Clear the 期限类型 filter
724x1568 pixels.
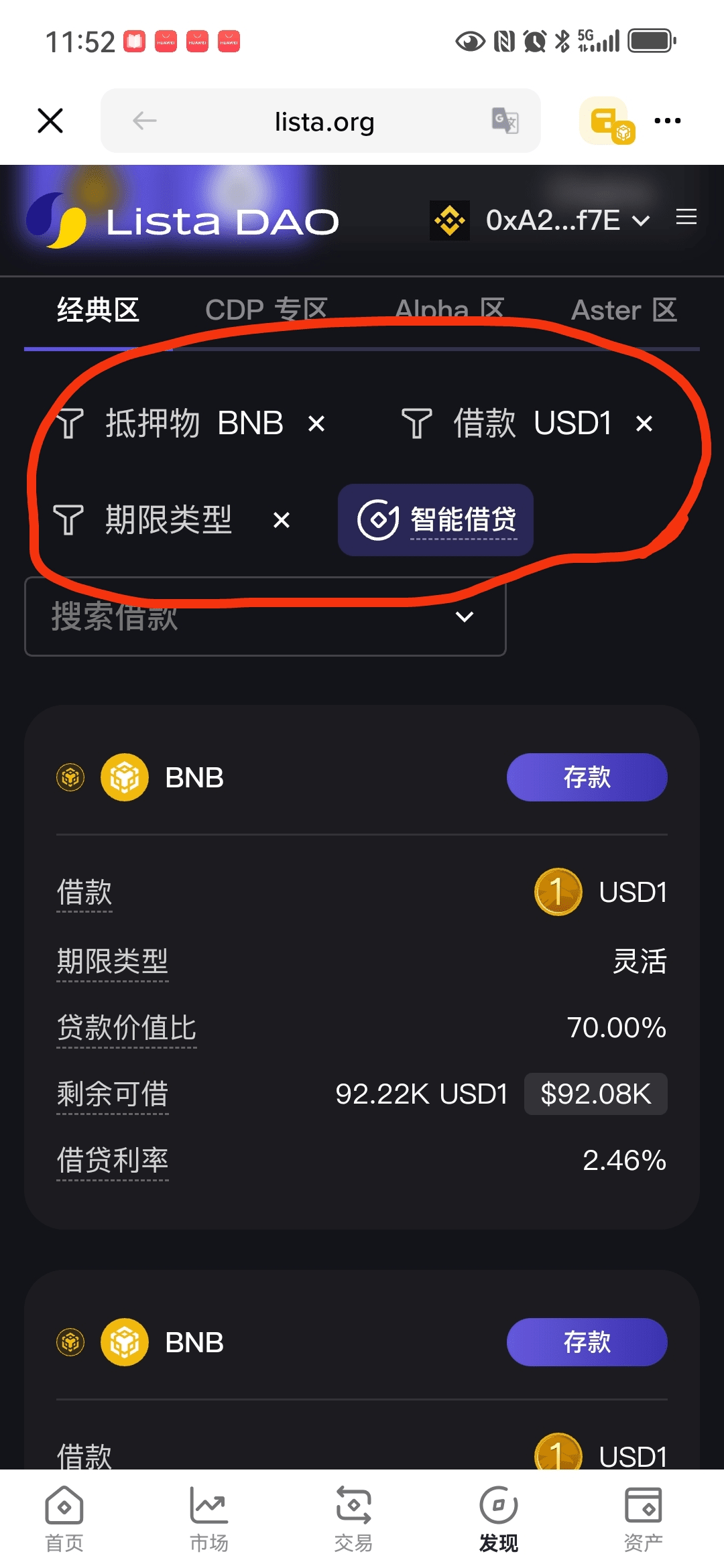282,520
